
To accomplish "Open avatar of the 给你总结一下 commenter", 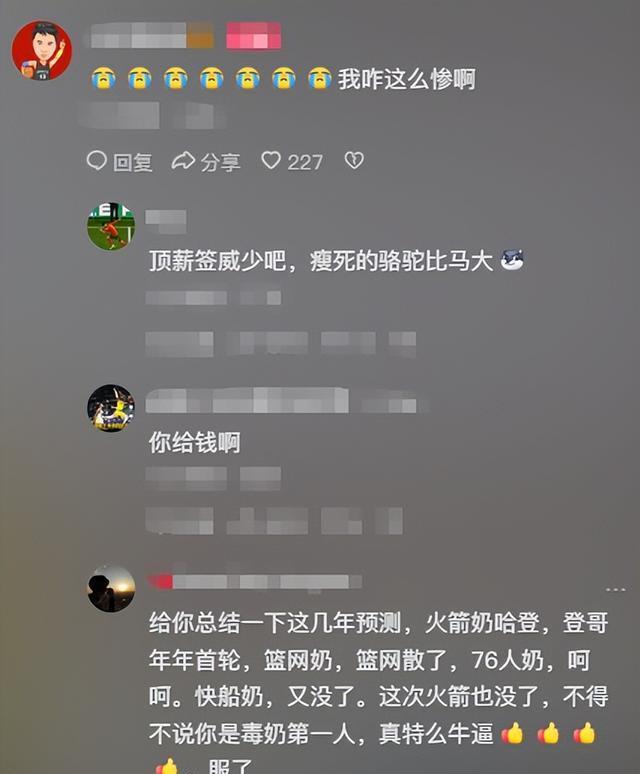I will click(x=110, y=588).
